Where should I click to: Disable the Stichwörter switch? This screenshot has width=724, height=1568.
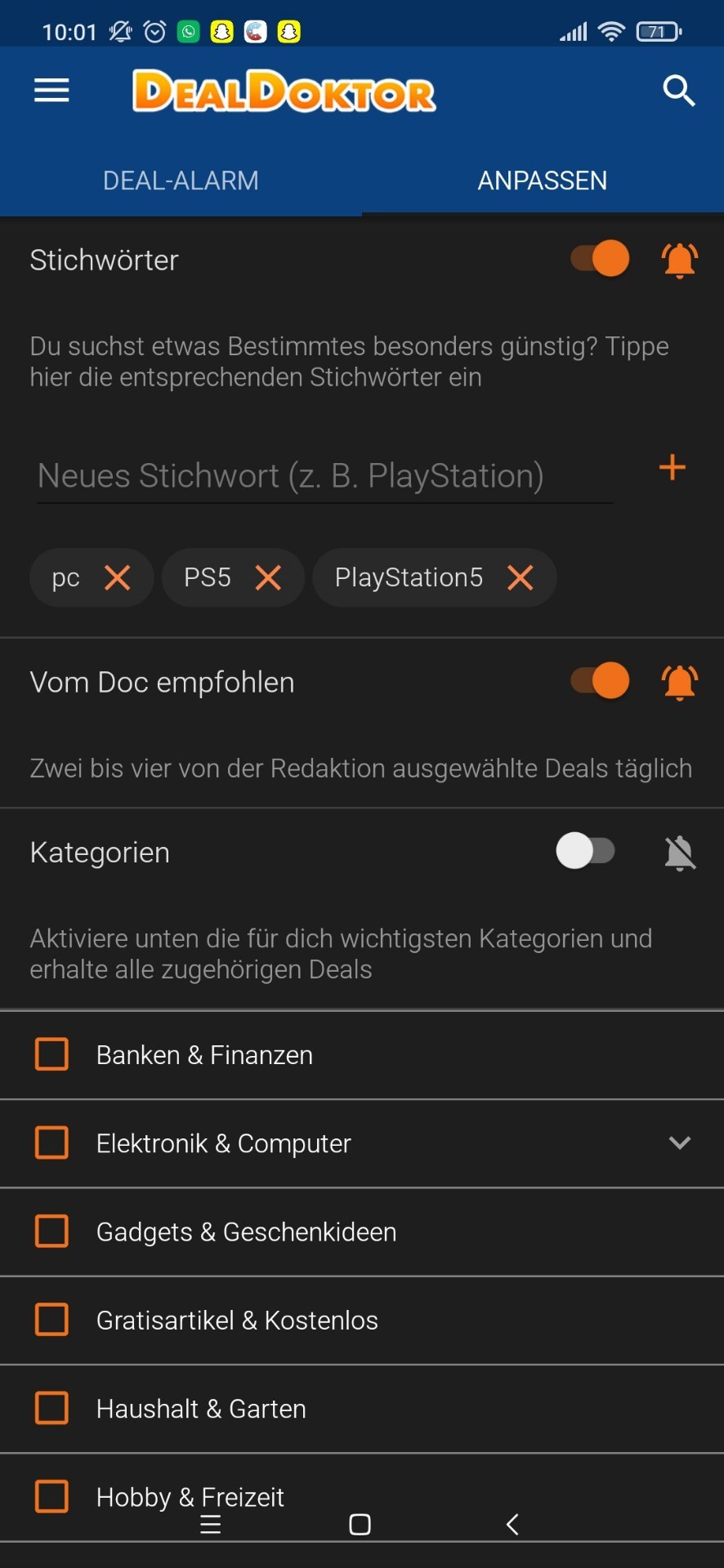[x=600, y=259]
